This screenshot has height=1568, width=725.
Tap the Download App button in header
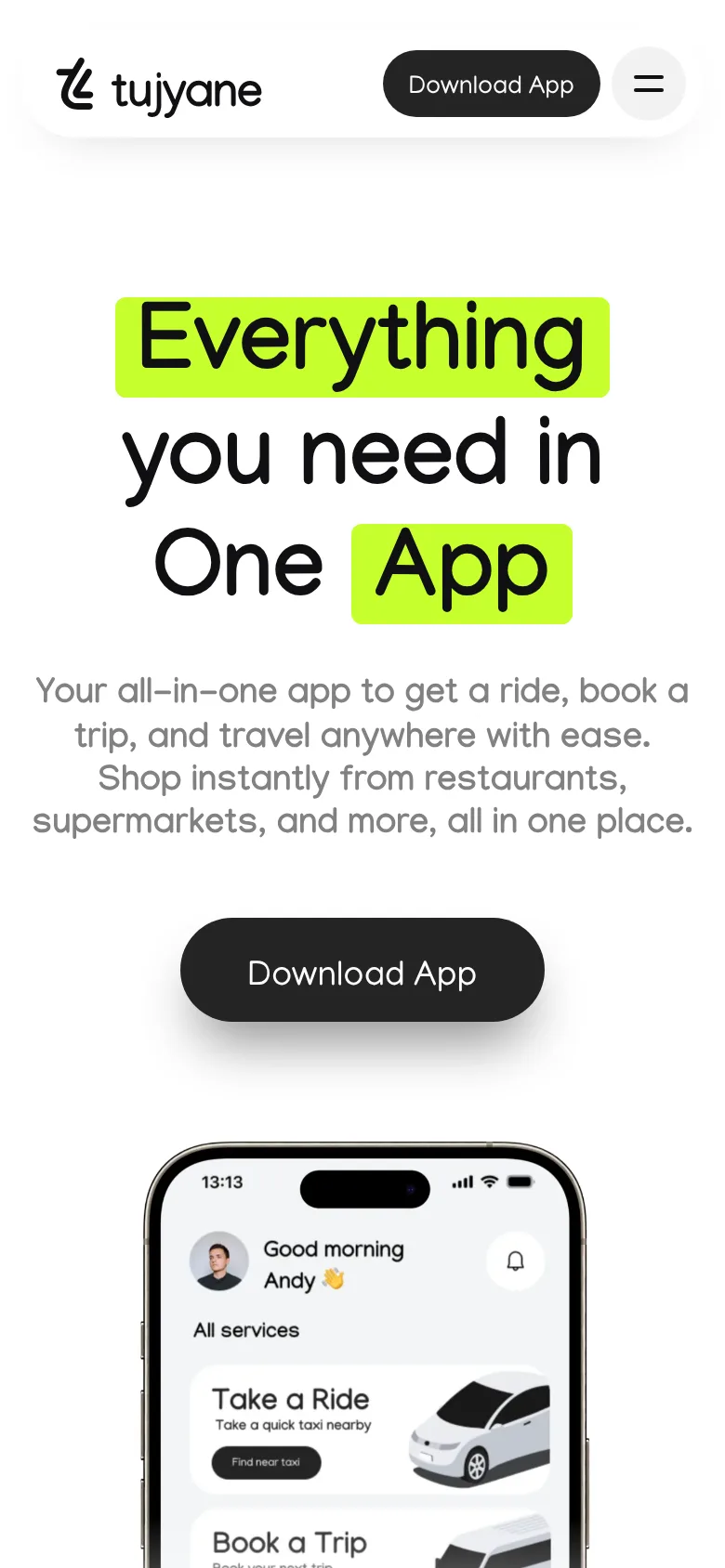491,84
